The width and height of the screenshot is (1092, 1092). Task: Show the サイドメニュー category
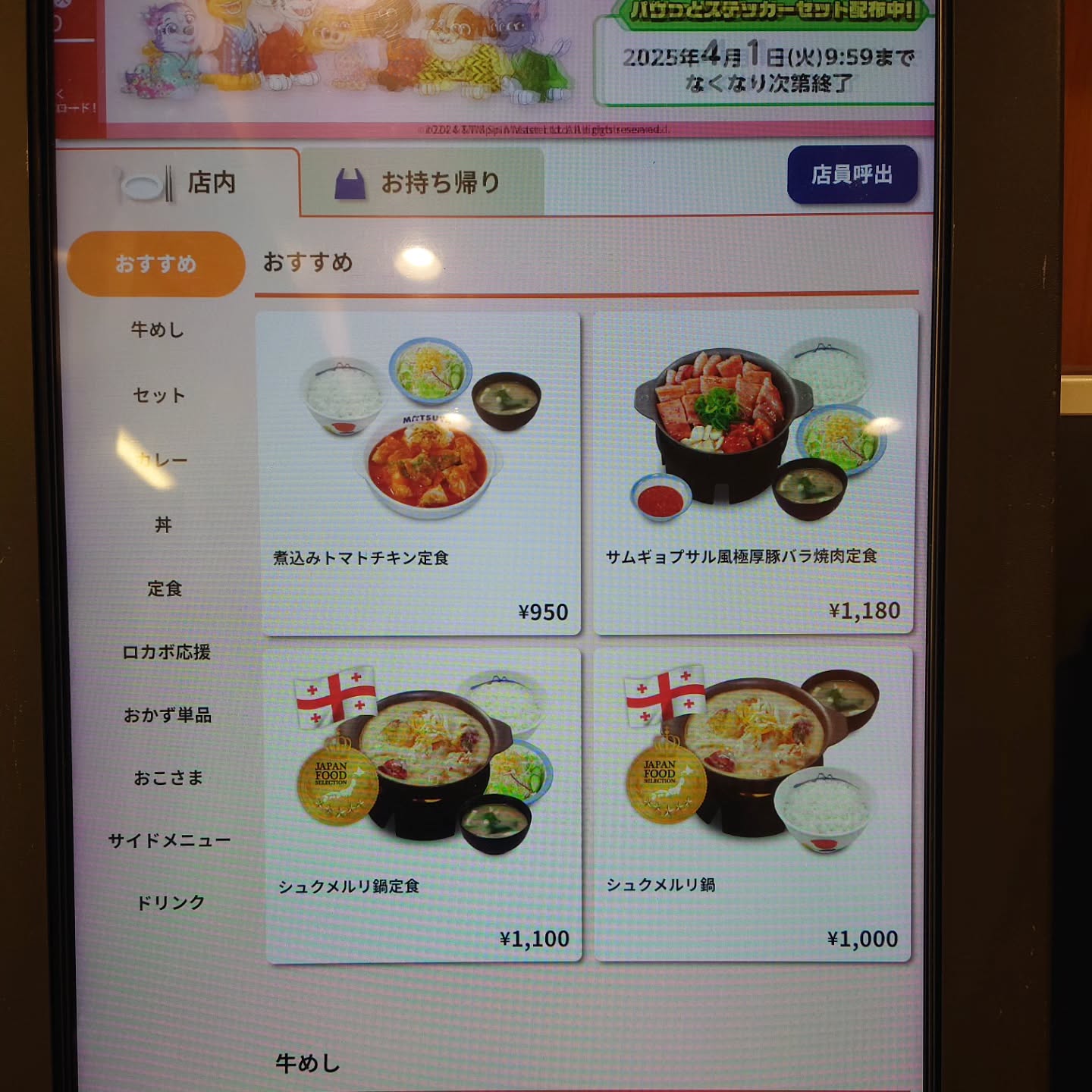169,840
